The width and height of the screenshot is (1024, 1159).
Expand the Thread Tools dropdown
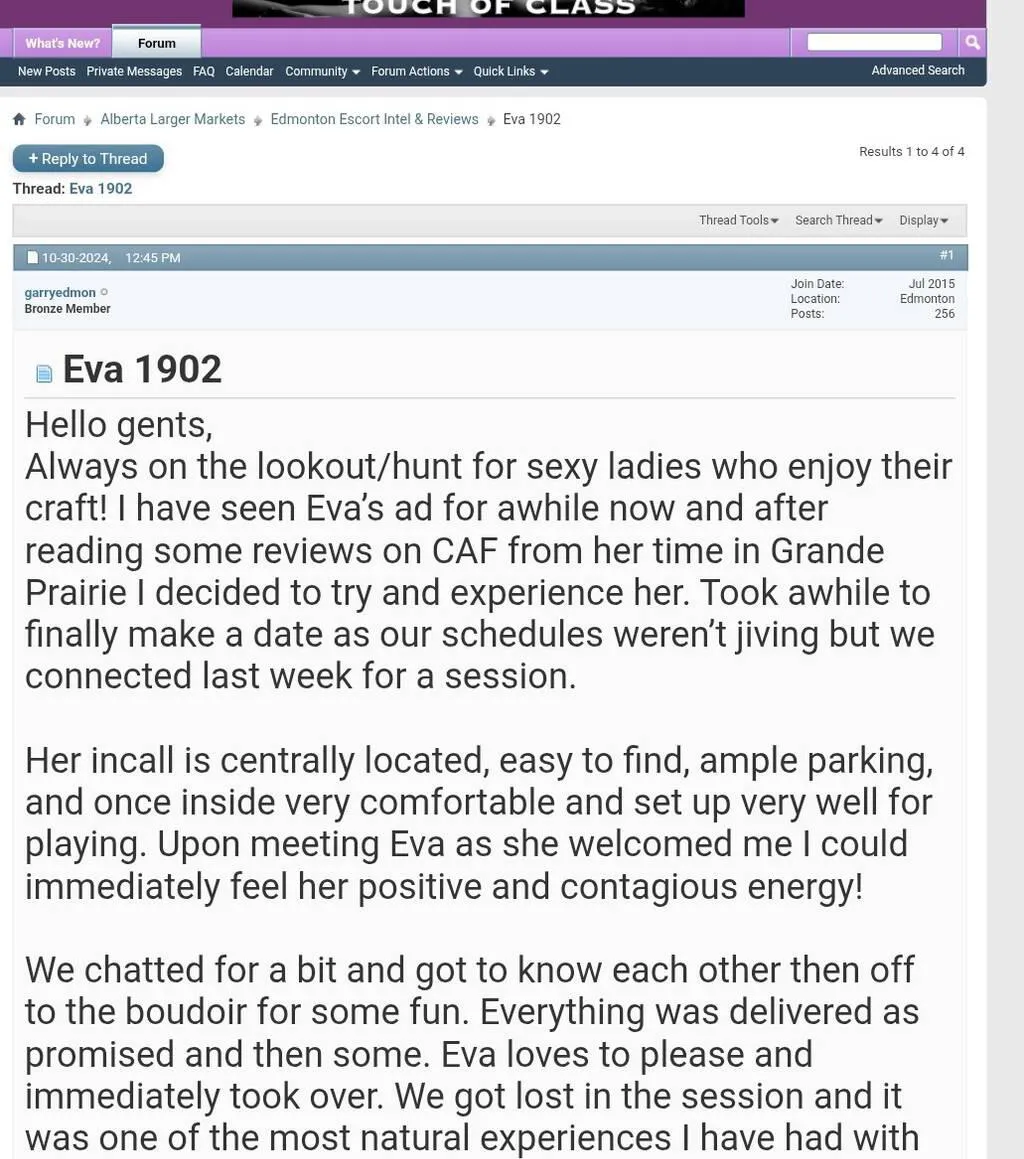[738, 220]
